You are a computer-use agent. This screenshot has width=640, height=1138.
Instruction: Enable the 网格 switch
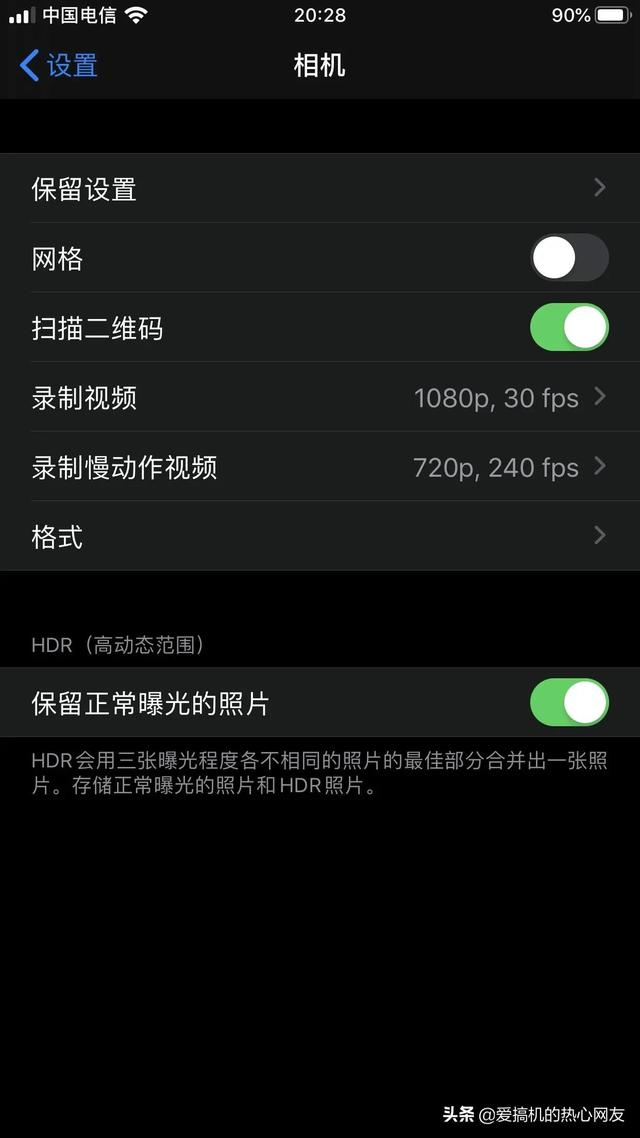[x=569, y=259]
